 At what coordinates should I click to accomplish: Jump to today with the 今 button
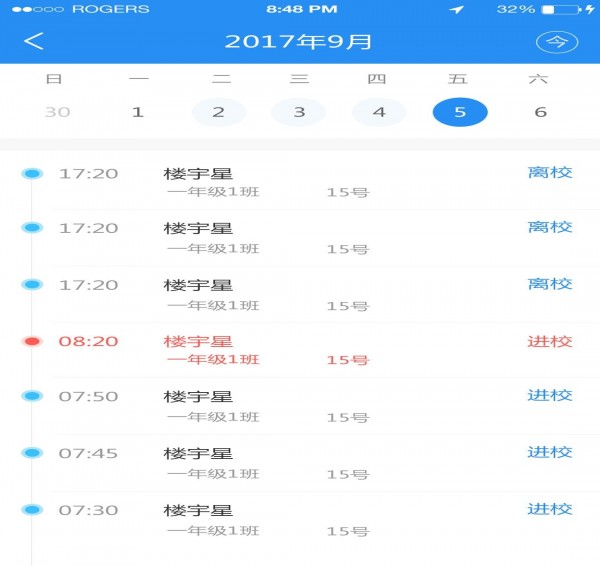[x=557, y=41]
